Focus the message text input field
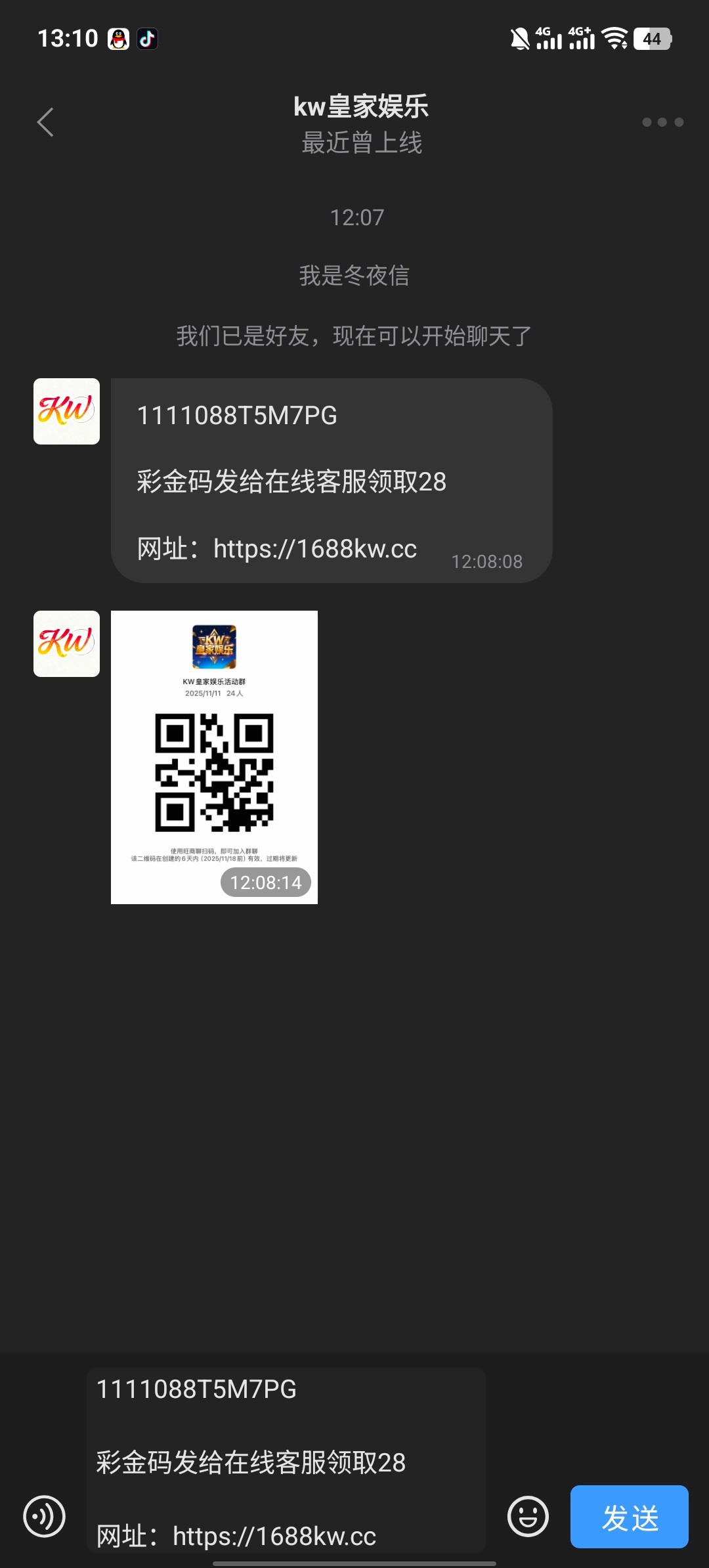 pyautogui.click(x=286, y=1461)
